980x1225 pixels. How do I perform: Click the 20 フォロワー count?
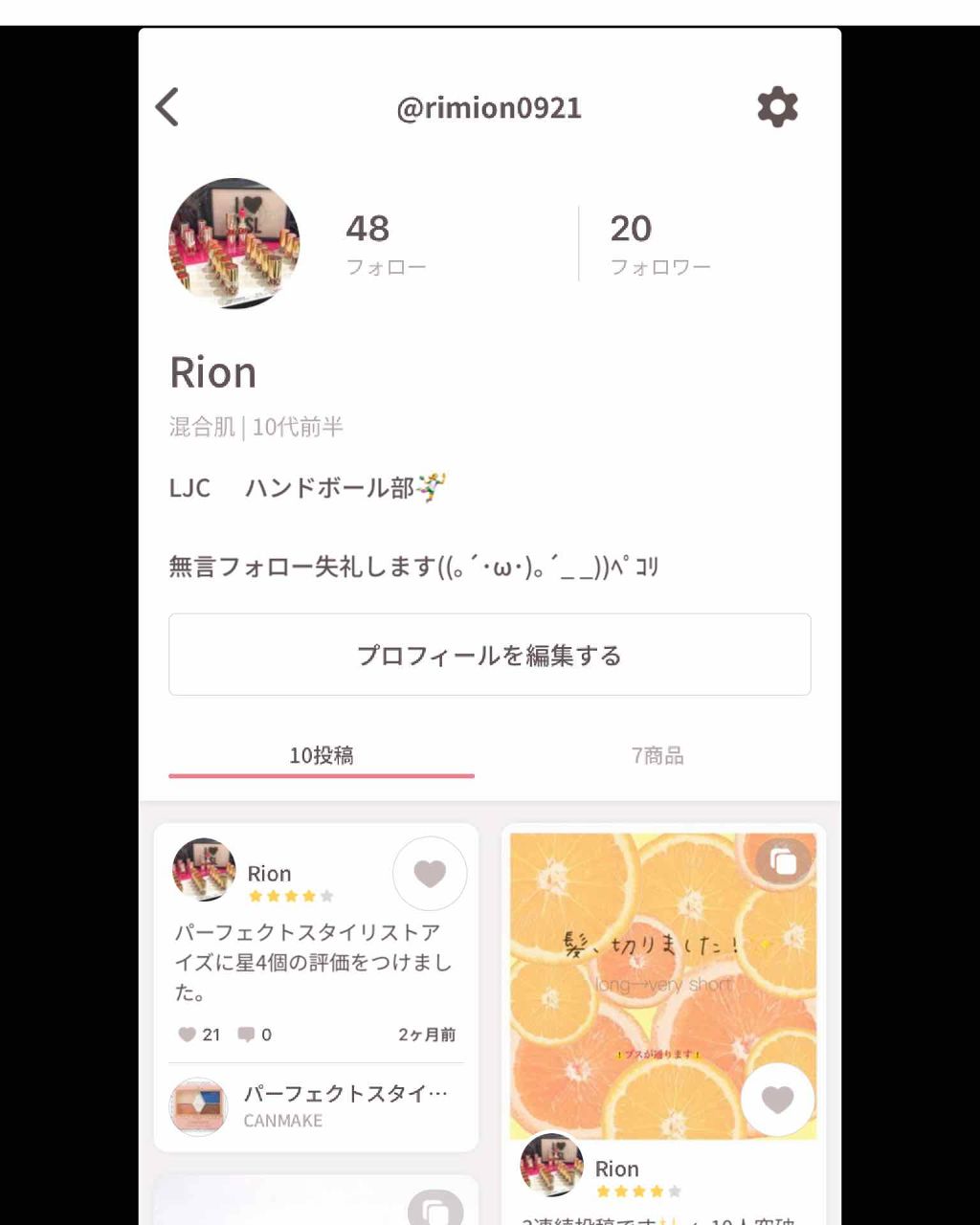(660, 241)
